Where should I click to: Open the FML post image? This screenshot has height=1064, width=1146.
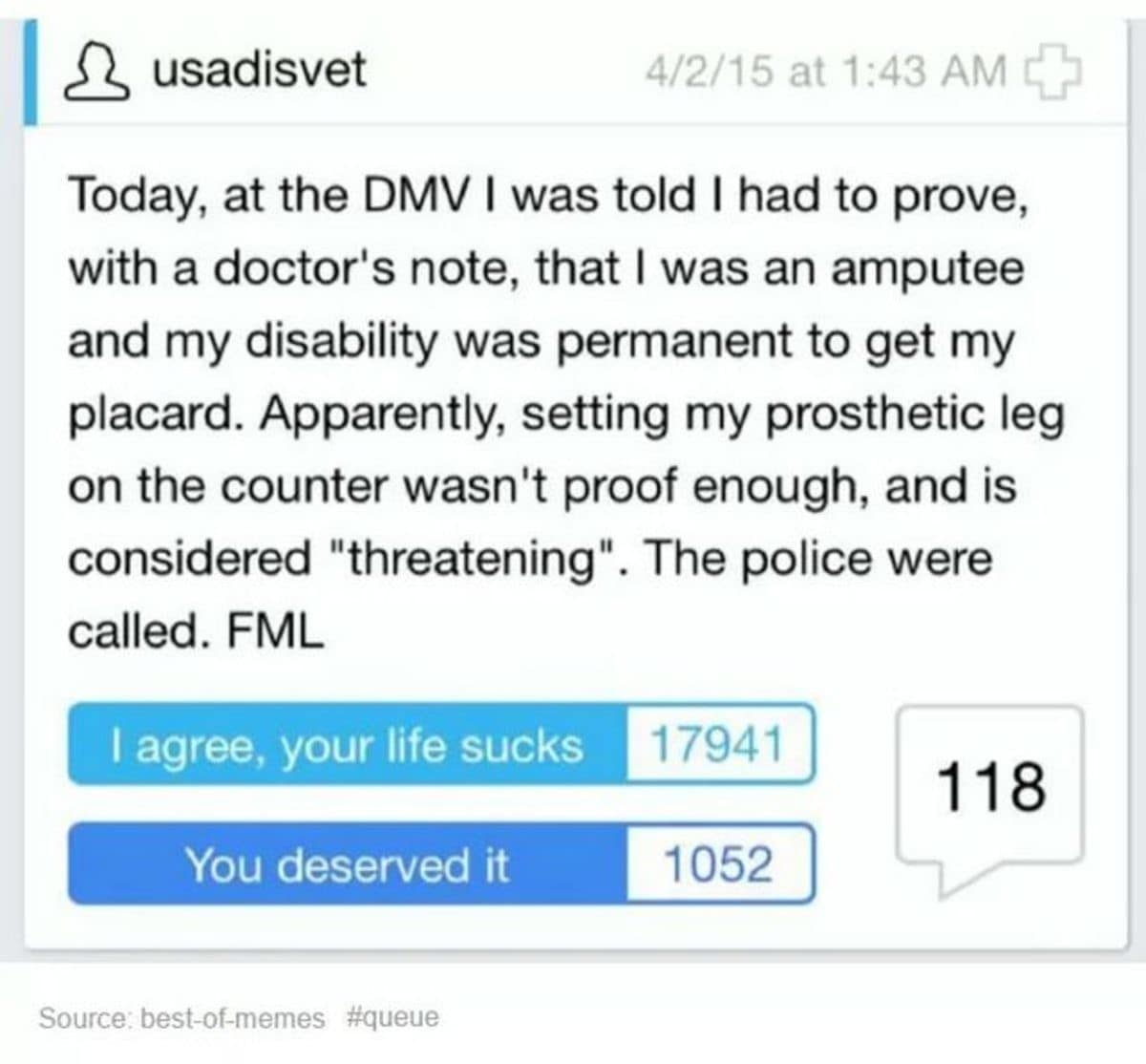click(x=573, y=478)
